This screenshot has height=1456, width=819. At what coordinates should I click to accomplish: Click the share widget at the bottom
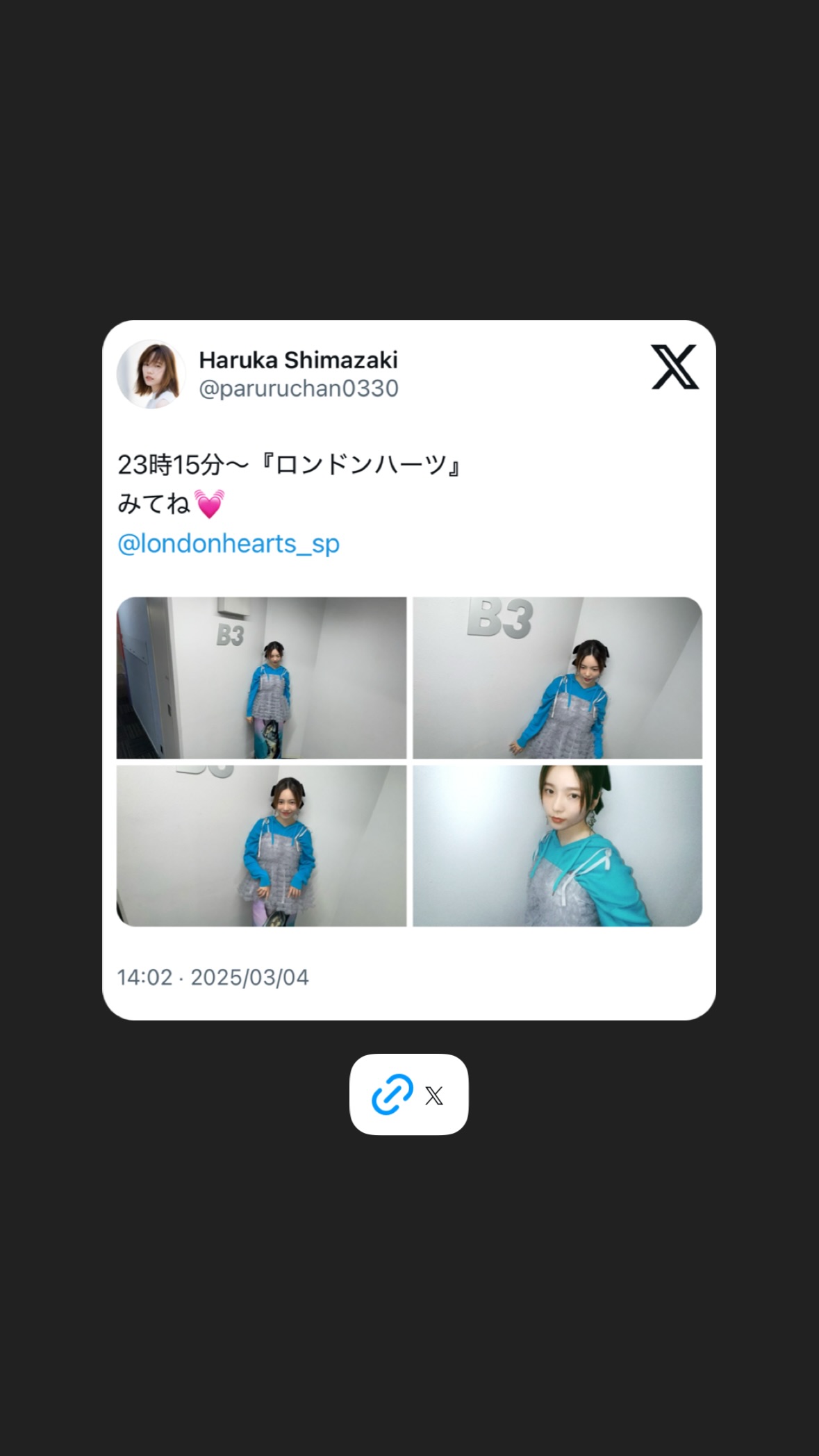pos(409,1094)
